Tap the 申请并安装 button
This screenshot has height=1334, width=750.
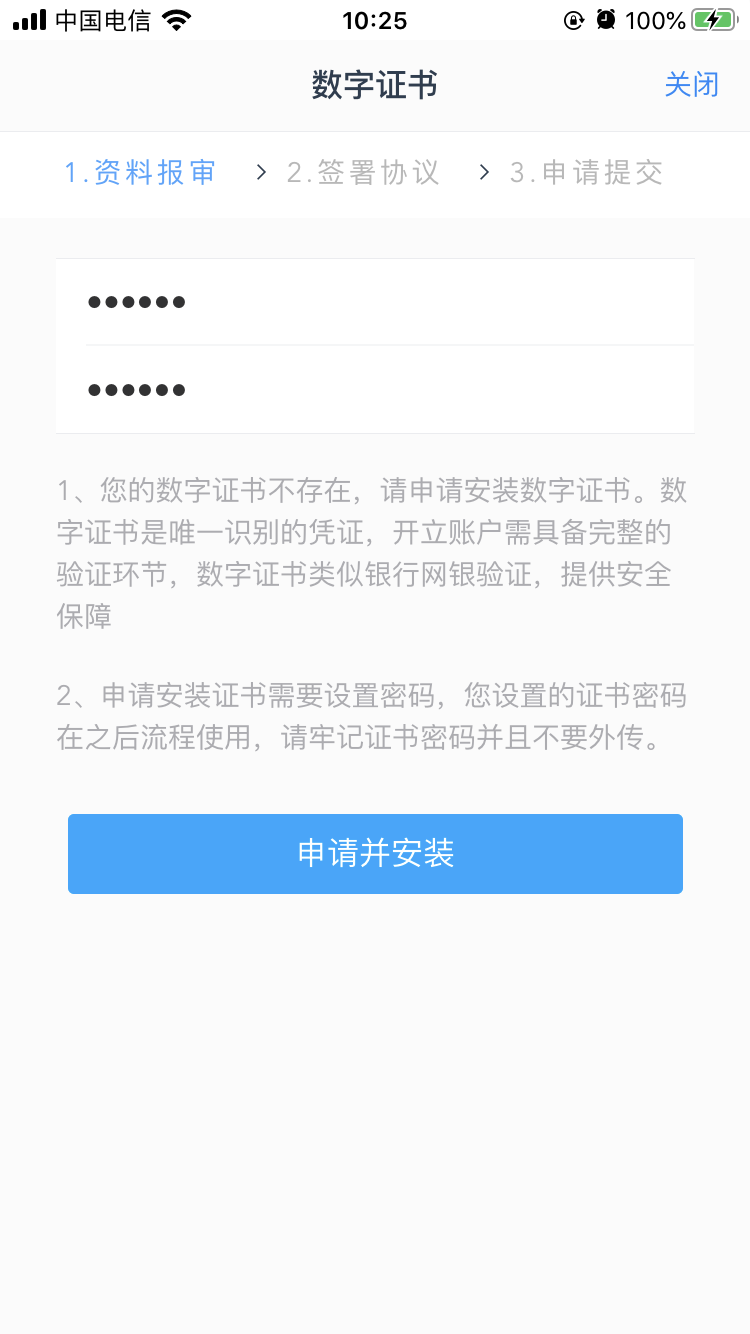pyautogui.click(x=375, y=854)
